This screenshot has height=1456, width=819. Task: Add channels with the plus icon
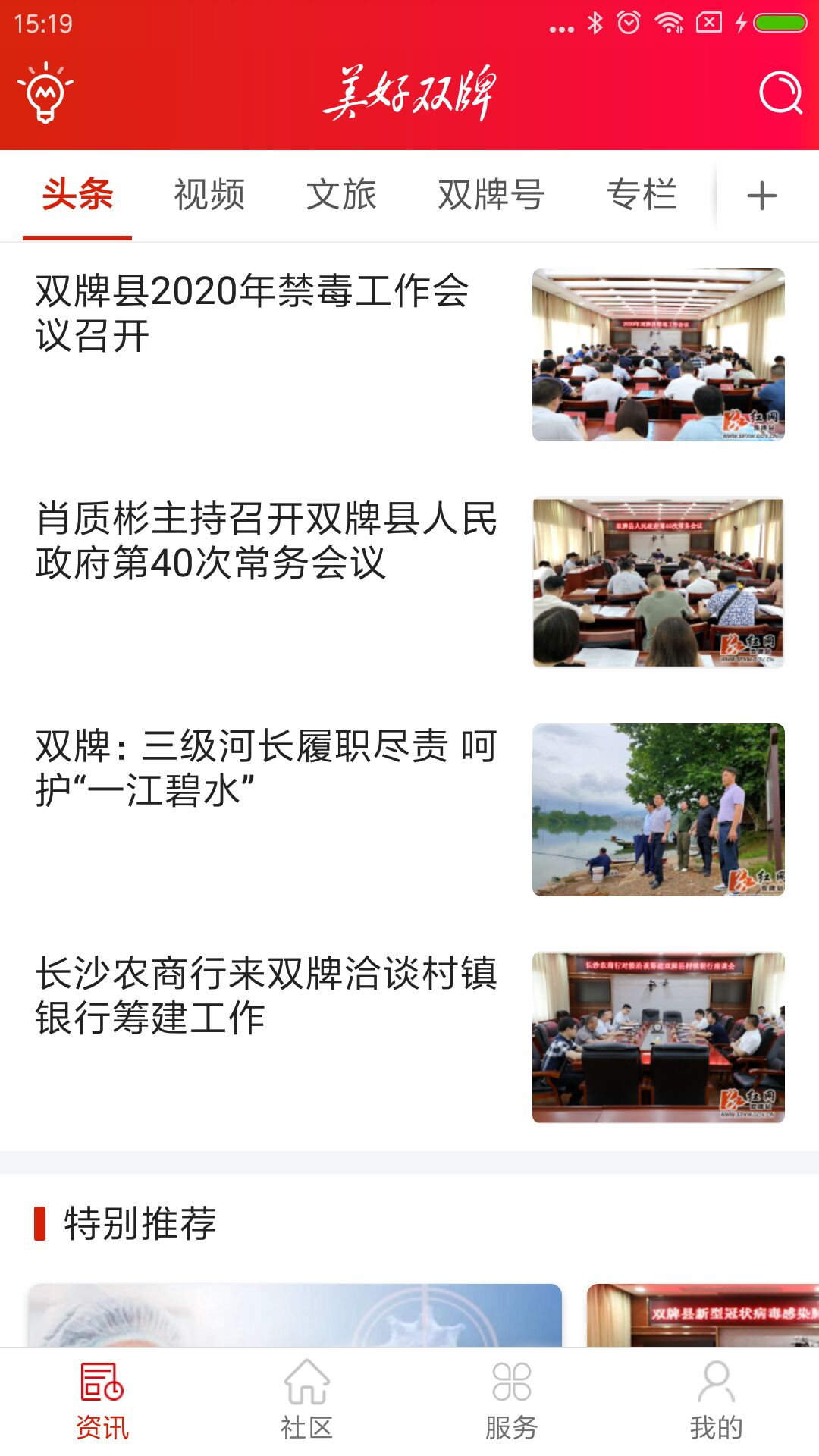tap(761, 196)
